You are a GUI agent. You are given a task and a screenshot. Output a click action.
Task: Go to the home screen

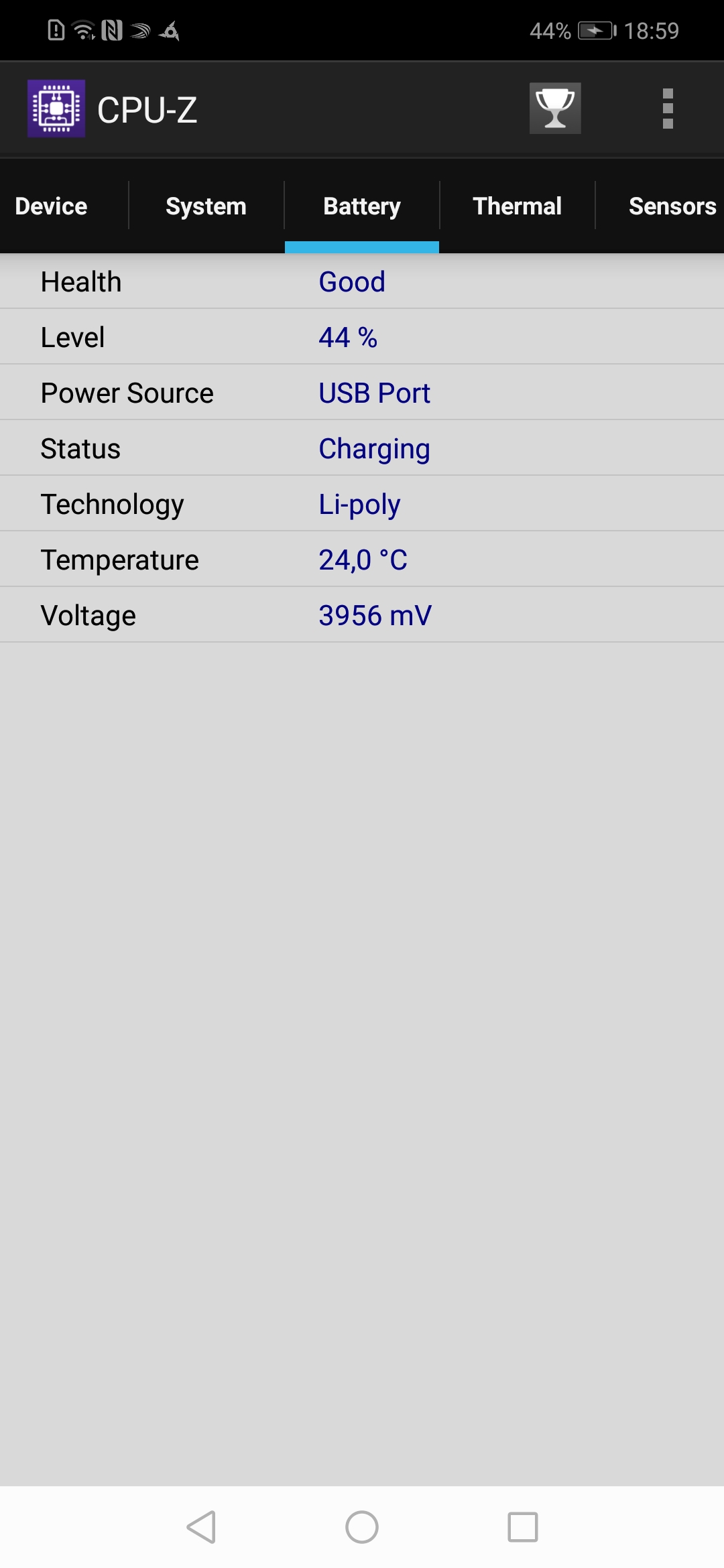pyautogui.click(x=362, y=1527)
